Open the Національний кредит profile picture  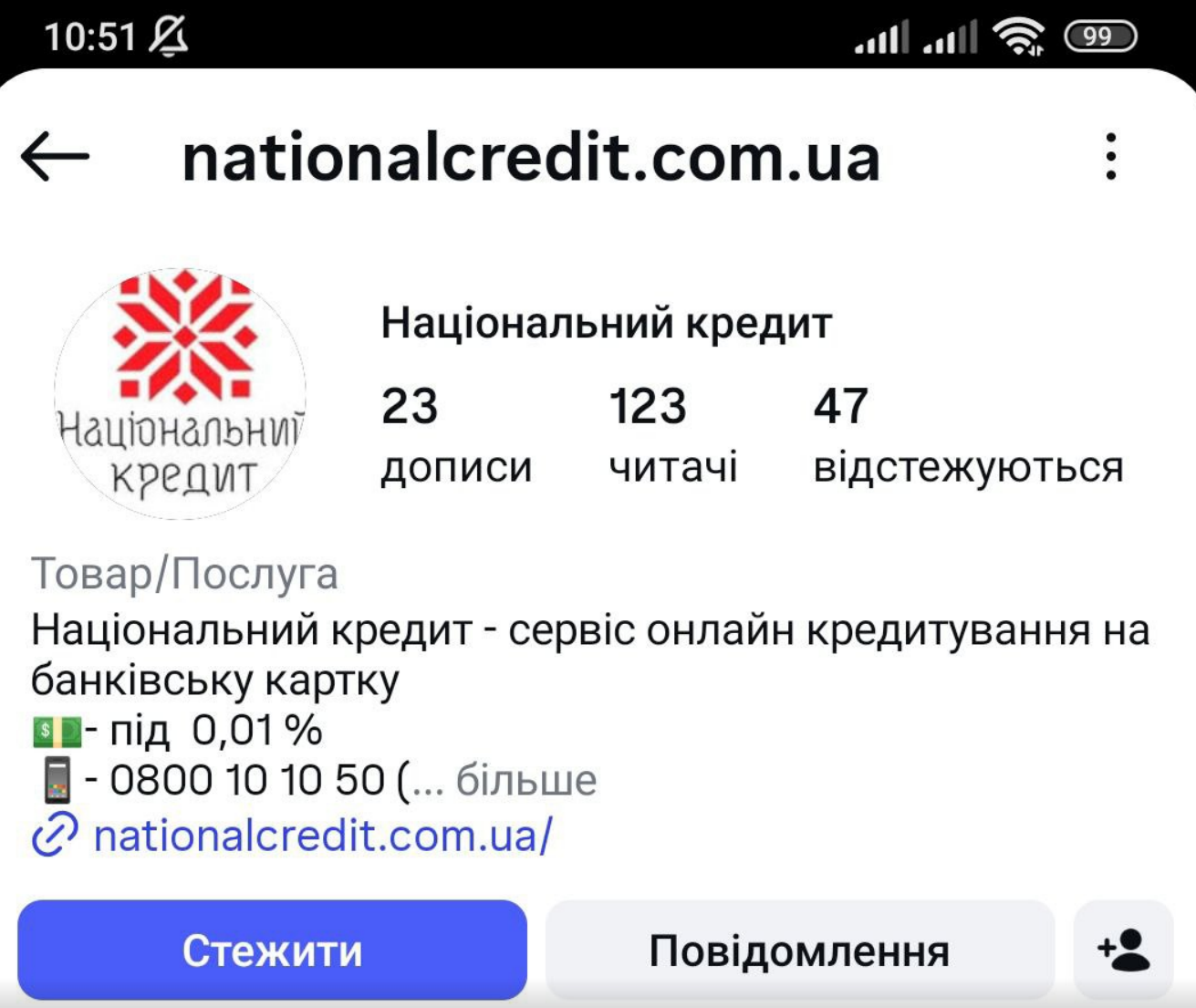181,394
